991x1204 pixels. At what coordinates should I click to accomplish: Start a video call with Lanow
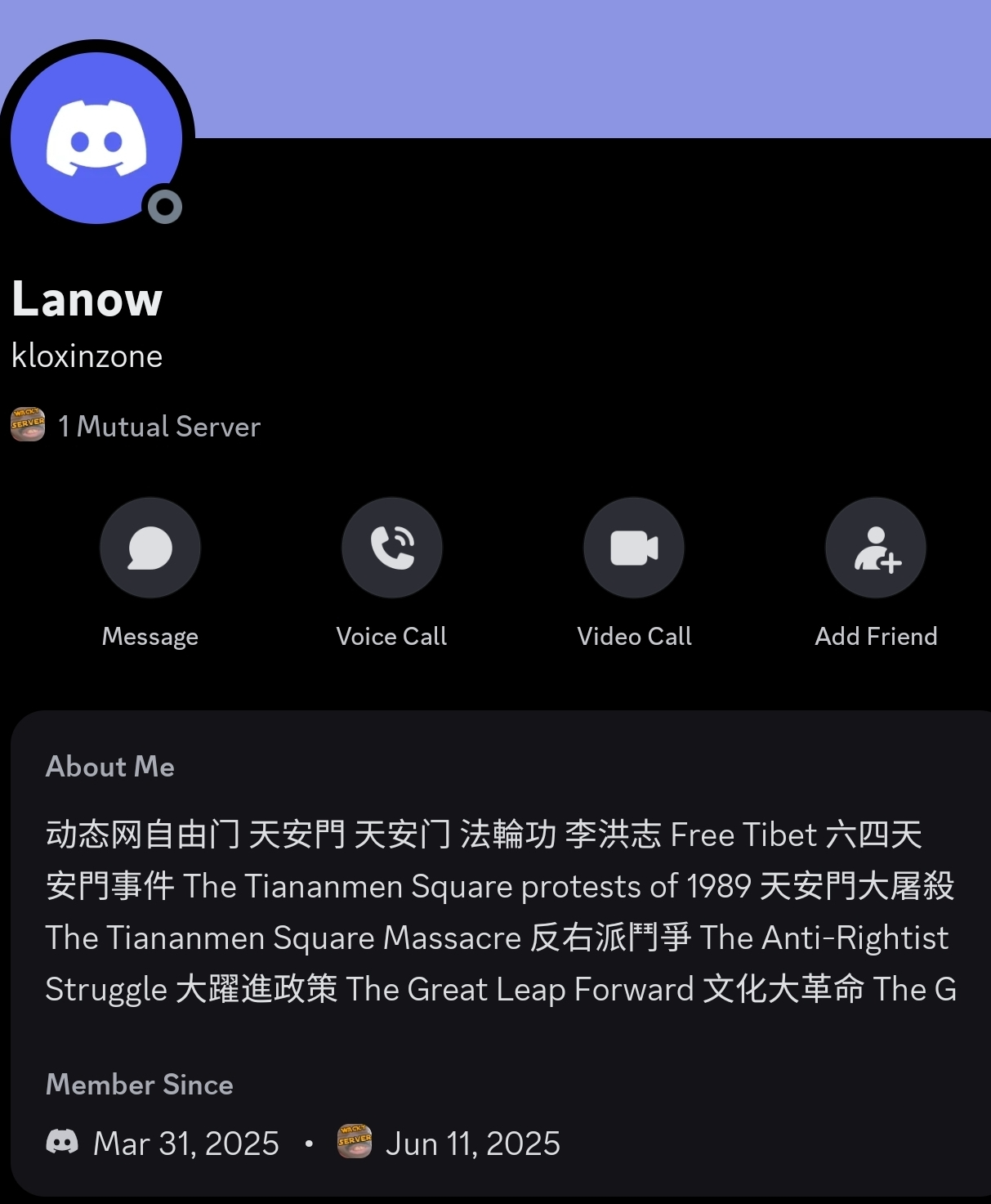coord(634,548)
